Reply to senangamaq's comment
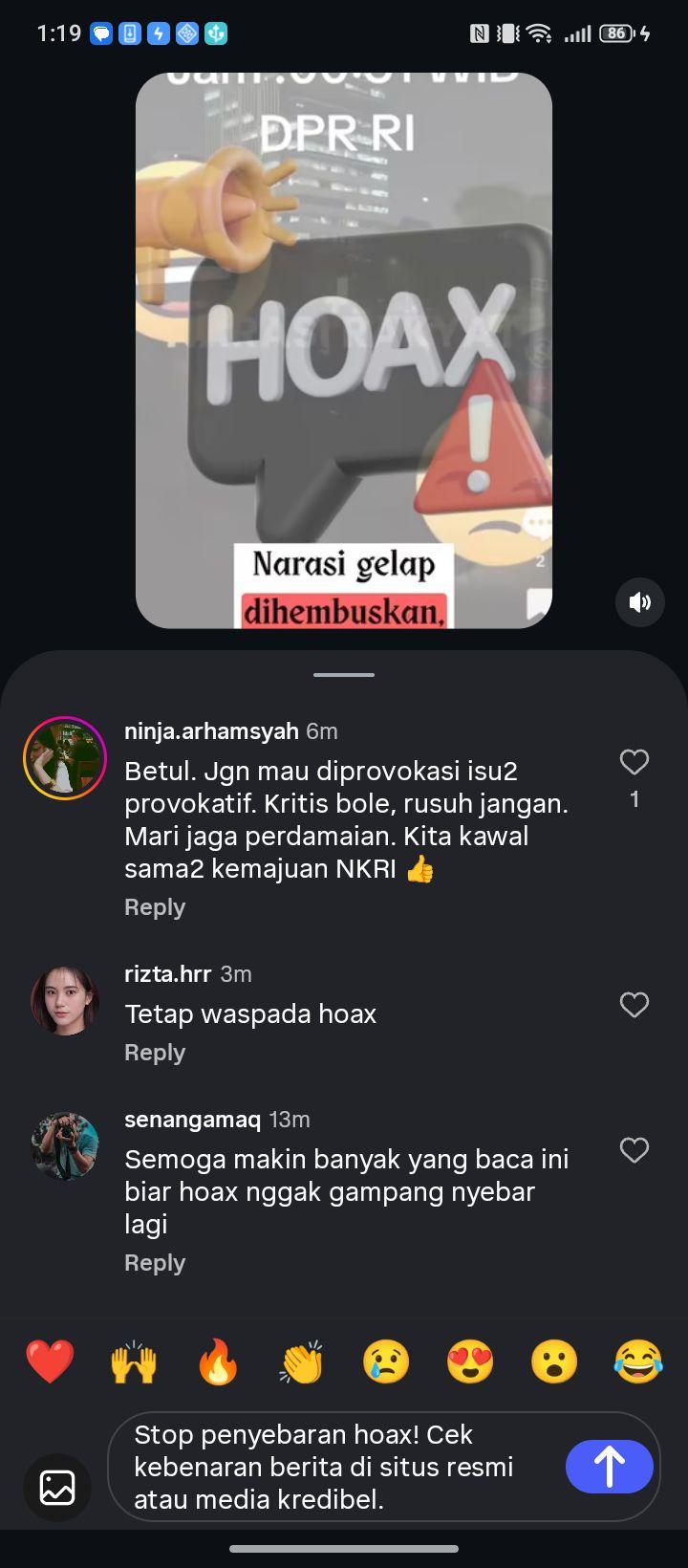Viewport: 688px width, 1568px height. tap(155, 1263)
